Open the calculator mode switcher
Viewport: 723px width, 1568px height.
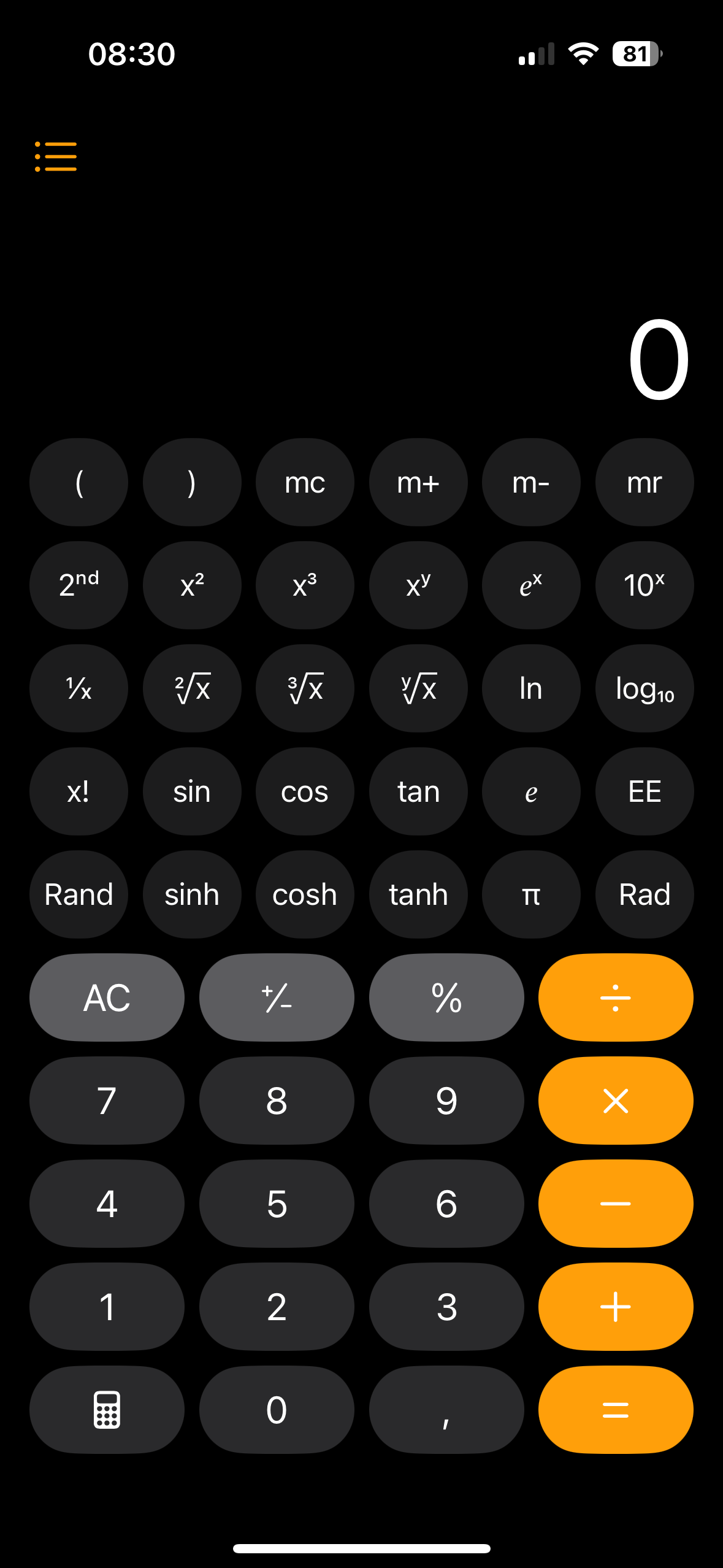pyautogui.click(x=107, y=1409)
